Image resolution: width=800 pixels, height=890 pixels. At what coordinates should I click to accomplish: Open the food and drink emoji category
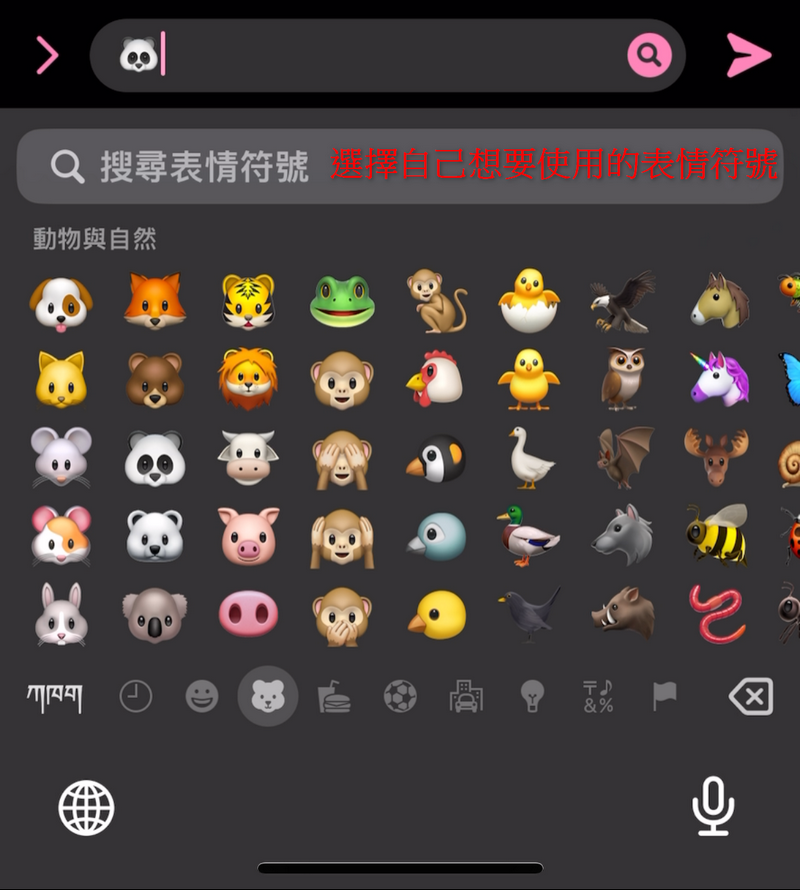[334, 696]
